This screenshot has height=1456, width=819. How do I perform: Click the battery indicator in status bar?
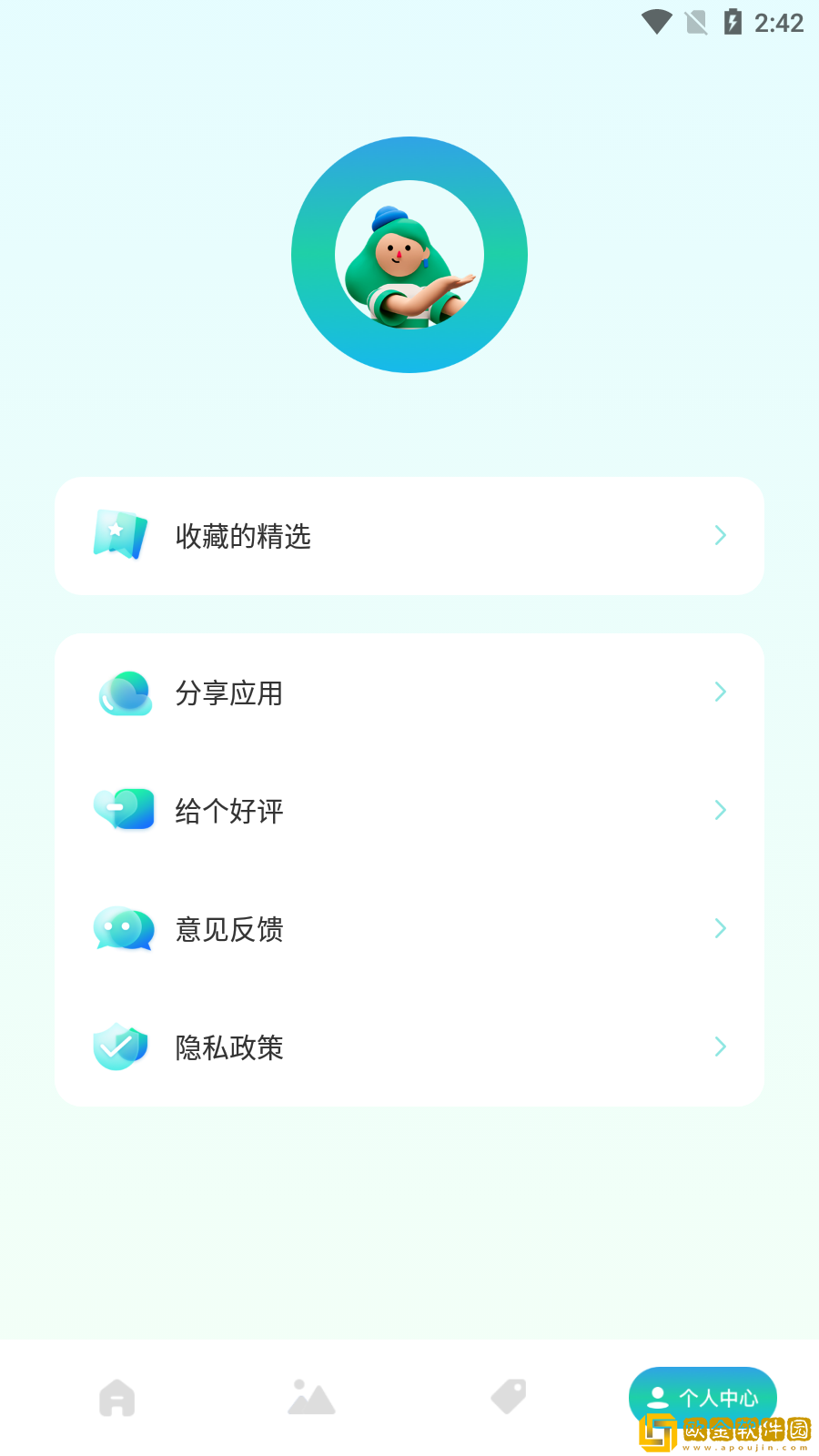tap(733, 23)
